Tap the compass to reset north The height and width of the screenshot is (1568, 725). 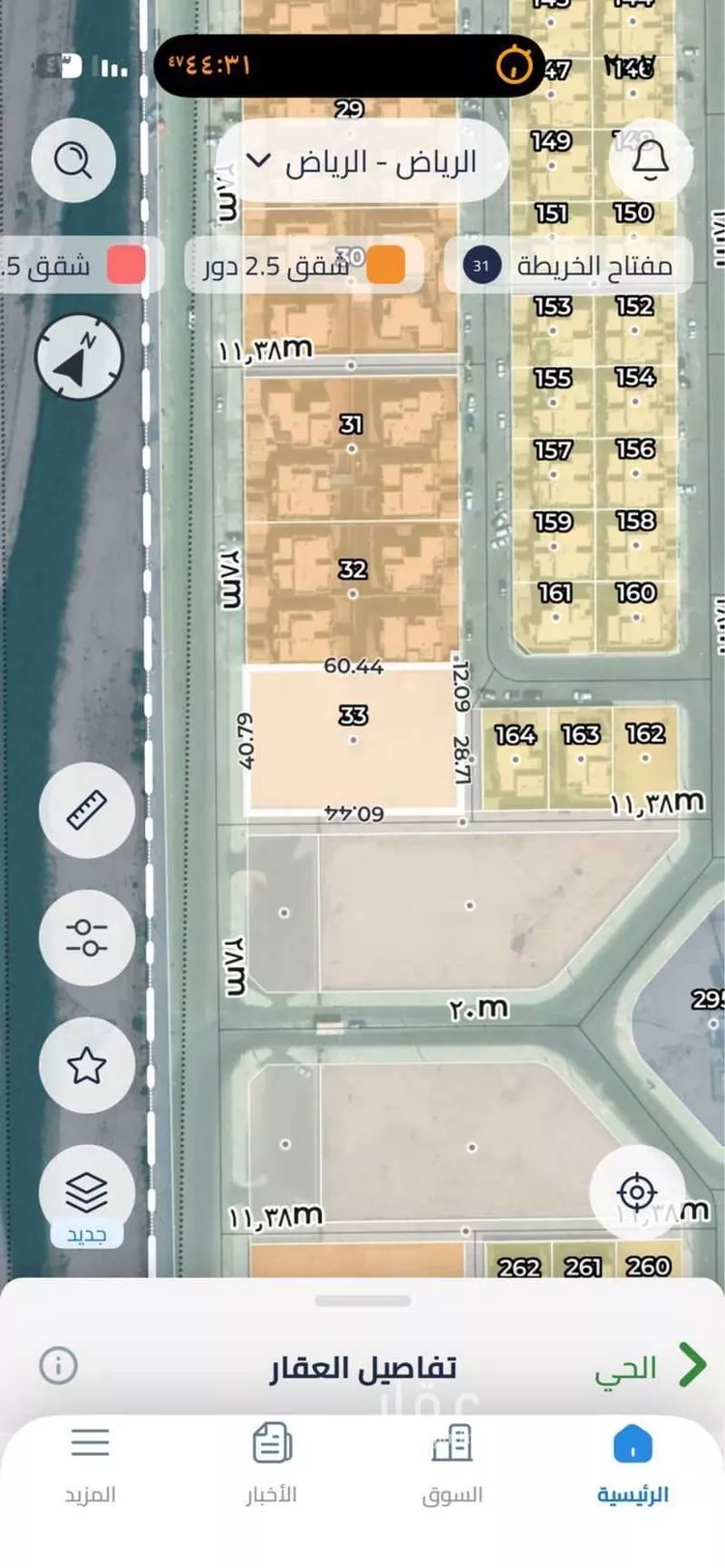tap(79, 357)
